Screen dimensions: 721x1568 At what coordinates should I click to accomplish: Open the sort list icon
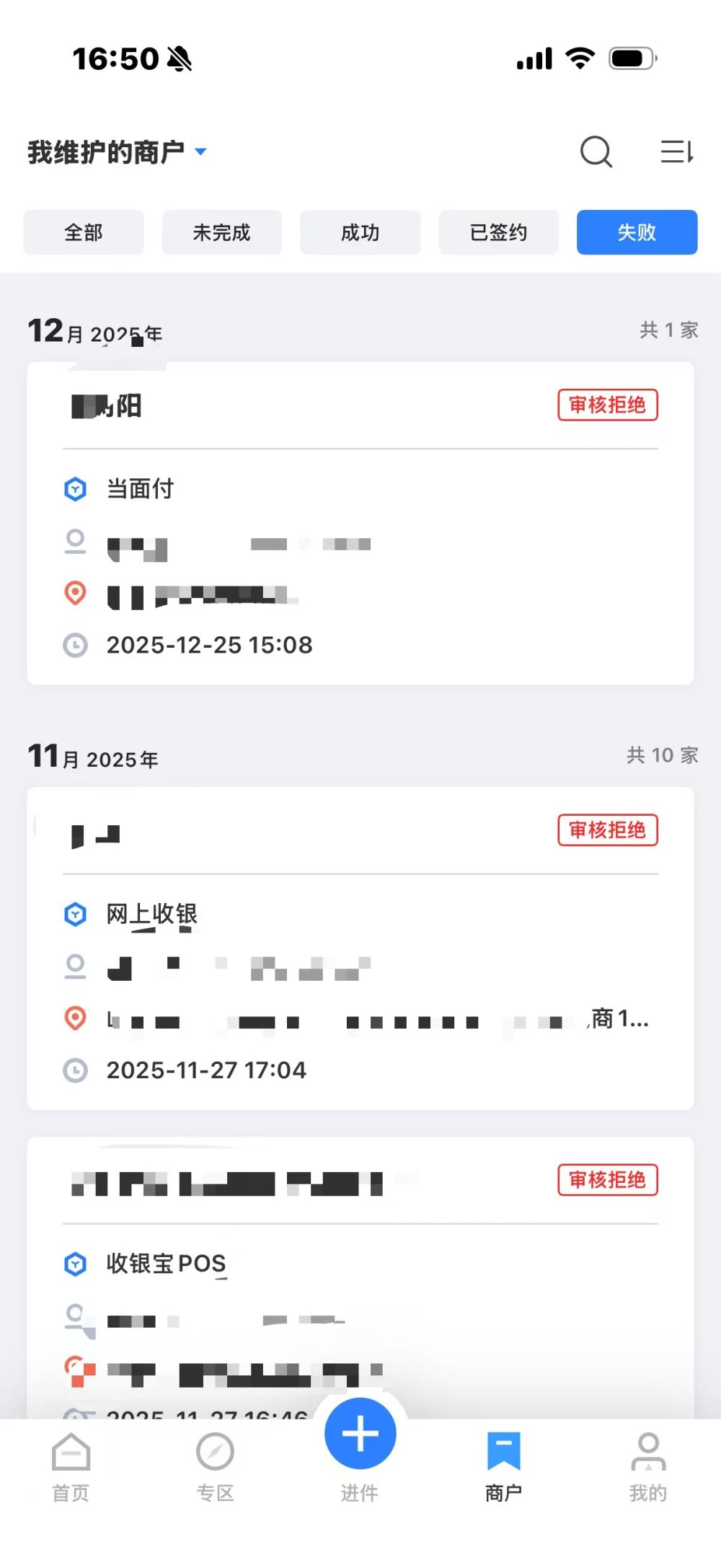[677, 152]
